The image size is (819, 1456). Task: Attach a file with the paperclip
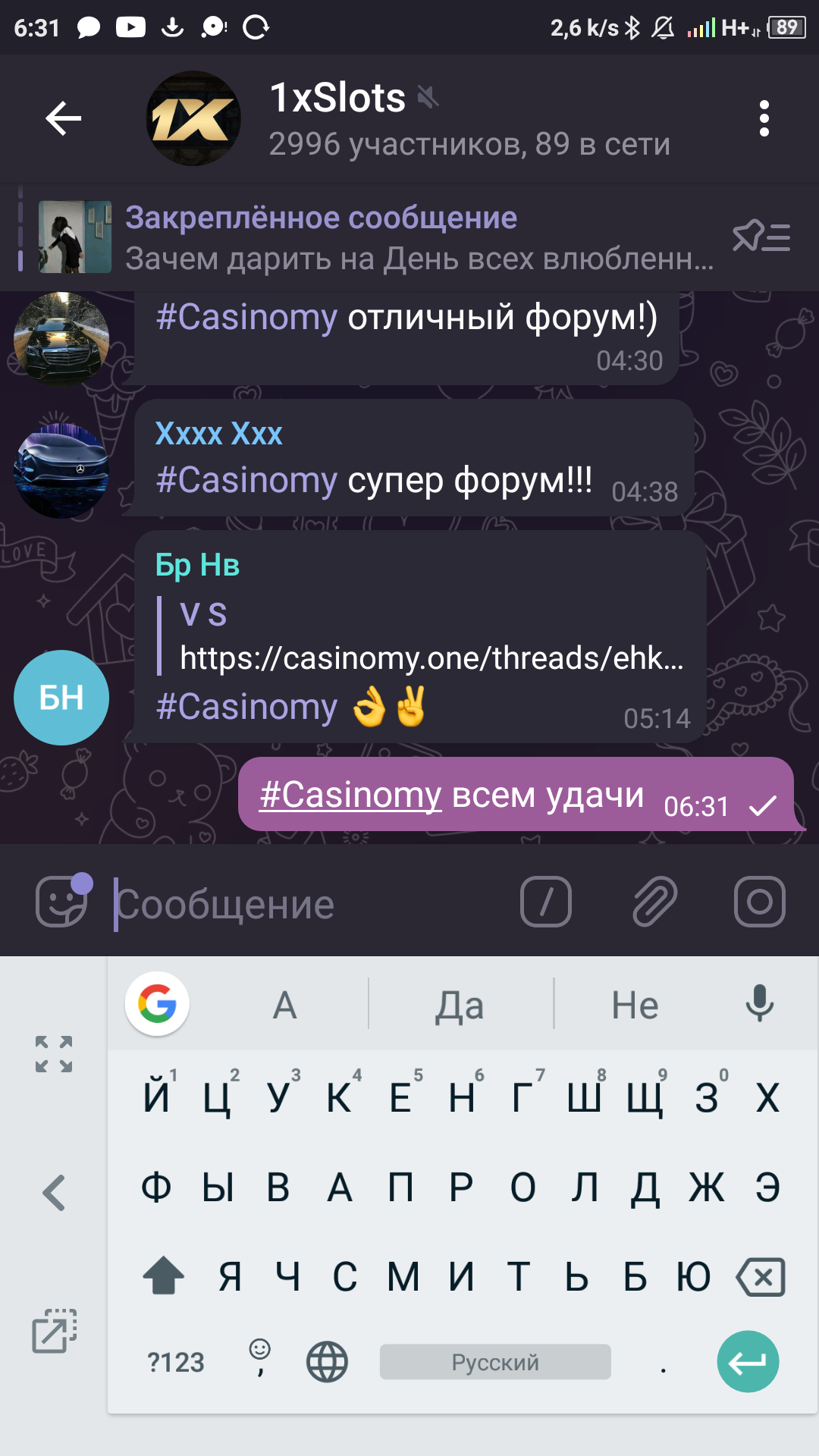coord(654,902)
